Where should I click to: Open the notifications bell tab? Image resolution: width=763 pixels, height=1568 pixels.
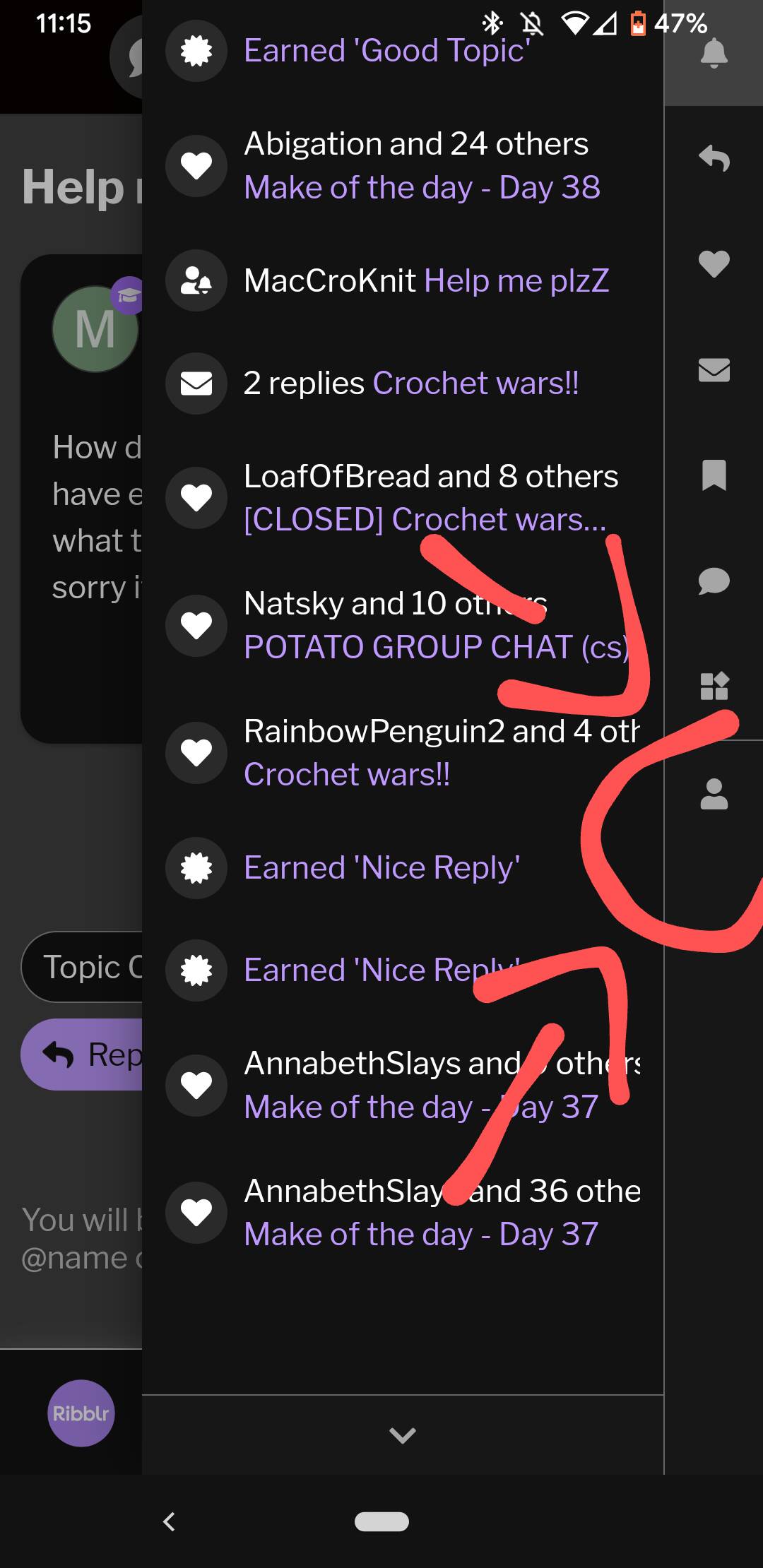[x=714, y=53]
